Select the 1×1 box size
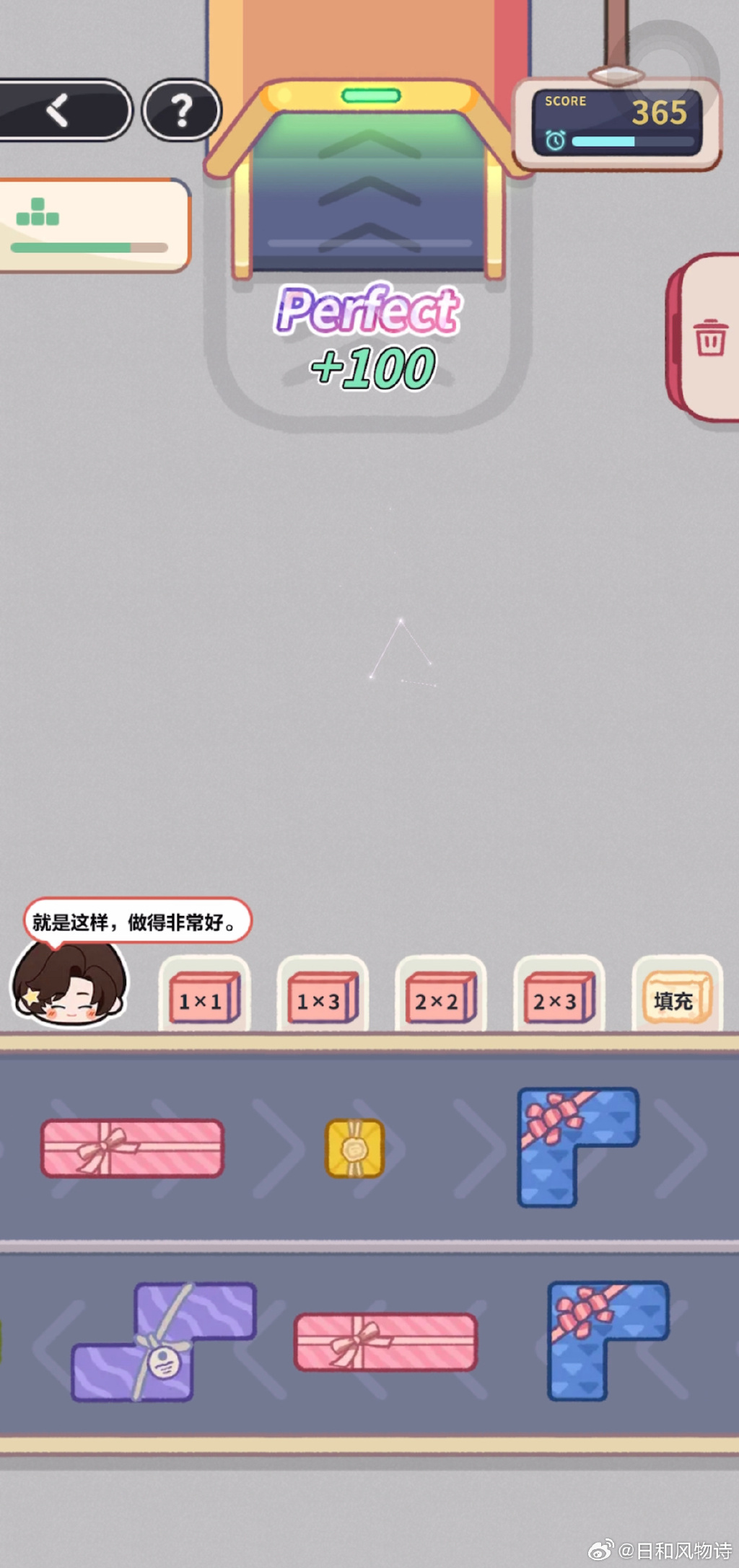 (204, 999)
